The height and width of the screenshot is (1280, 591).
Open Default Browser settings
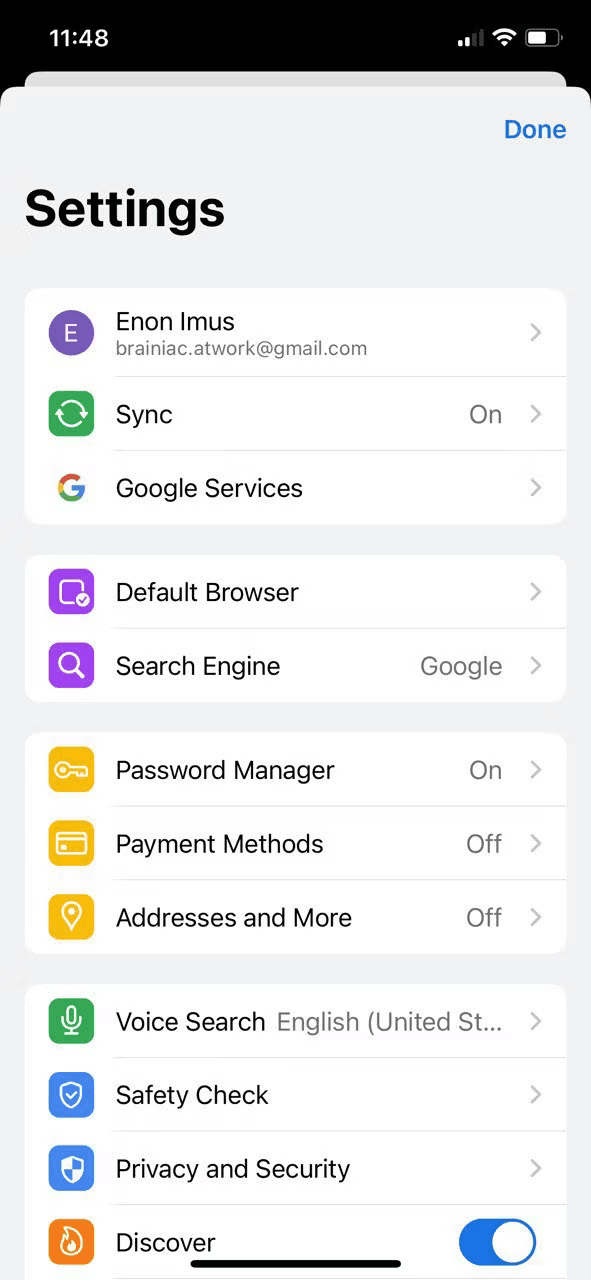click(x=295, y=592)
